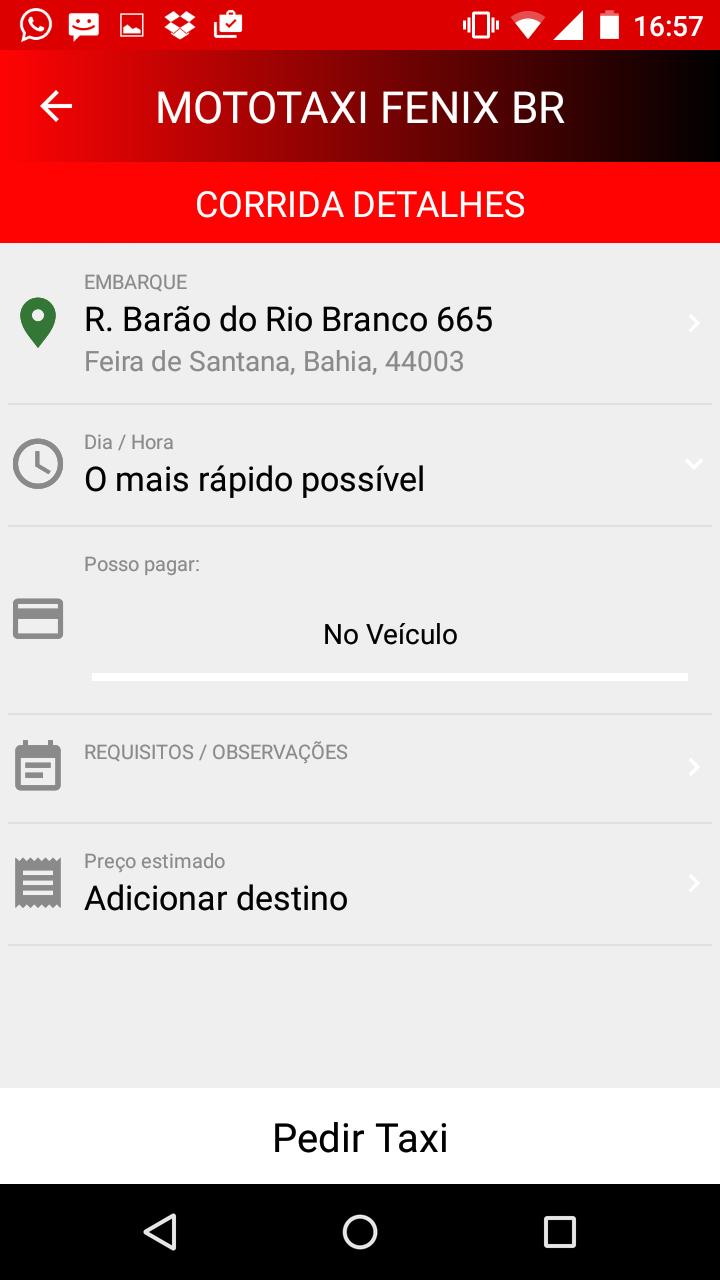
Task: Open the embarkation address edit chevron
Action: [693, 322]
